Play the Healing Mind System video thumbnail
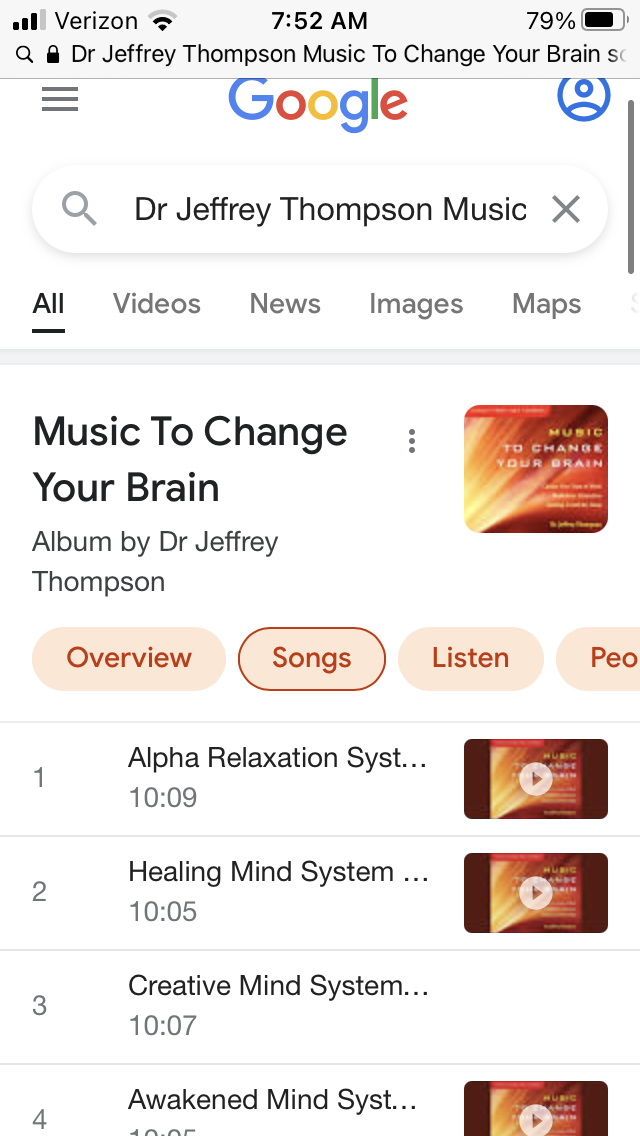This screenshot has width=640, height=1136. click(536, 893)
